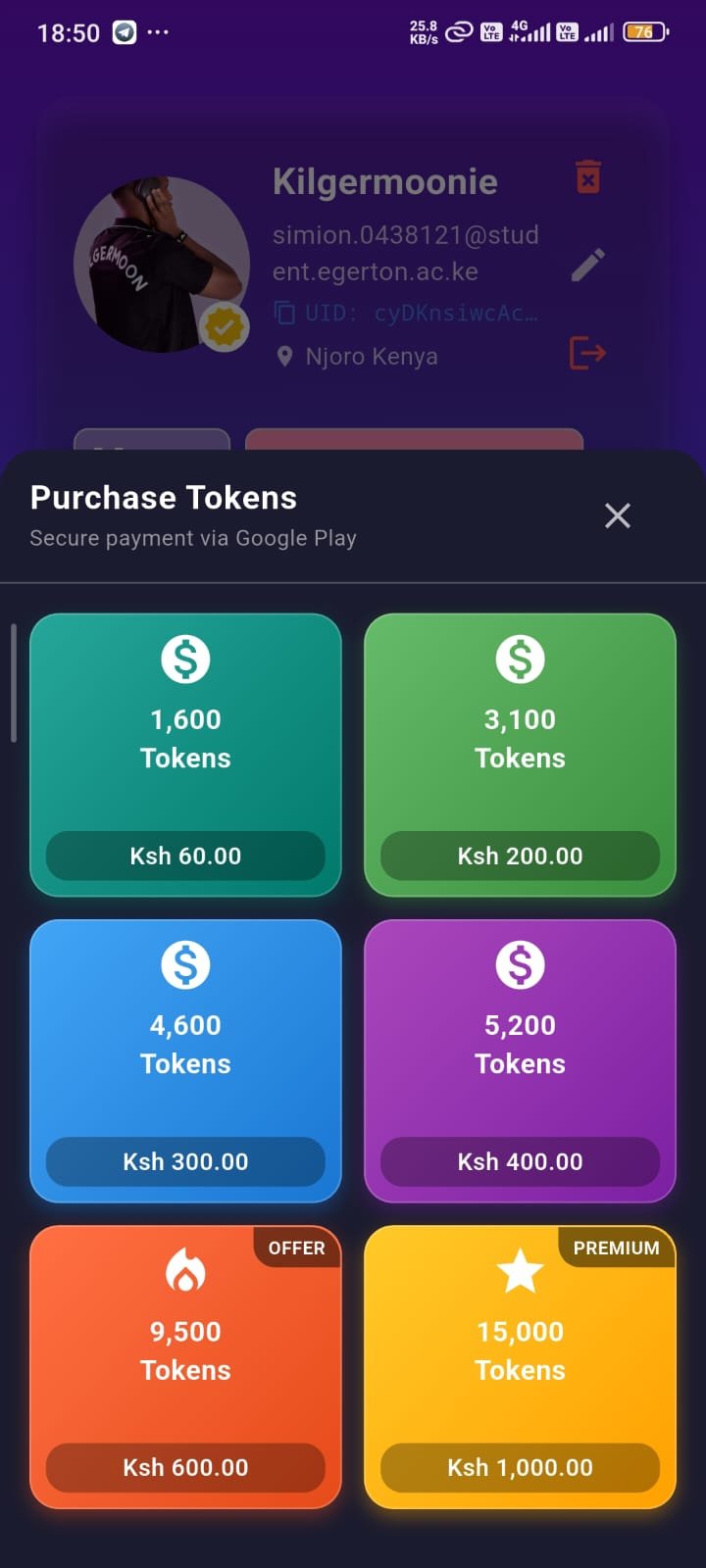Tap the OFFER badge on the orange card
The height and width of the screenshot is (1568, 706).
pyautogui.click(x=296, y=1249)
